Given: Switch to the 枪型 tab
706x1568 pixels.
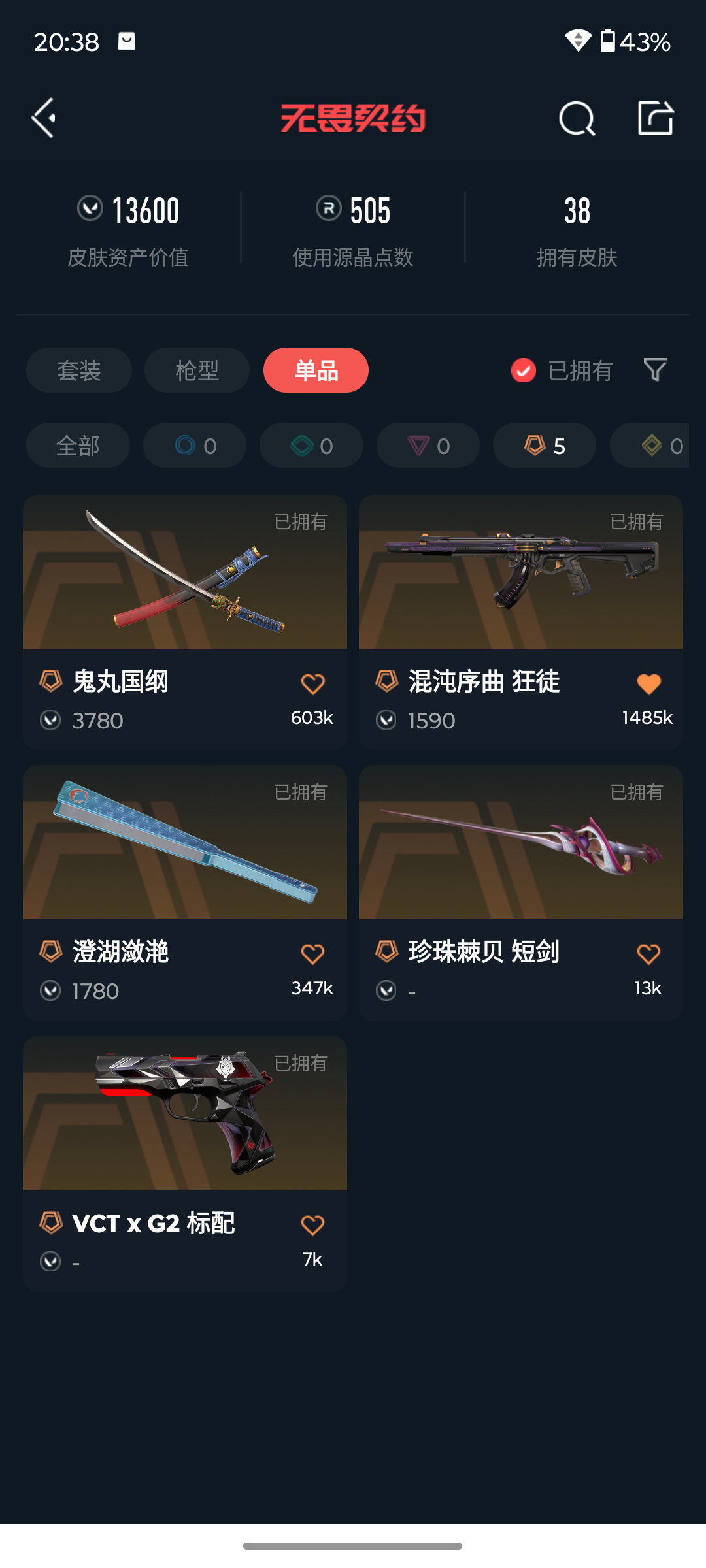Looking at the screenshot, I should click(x=197, y=370).
